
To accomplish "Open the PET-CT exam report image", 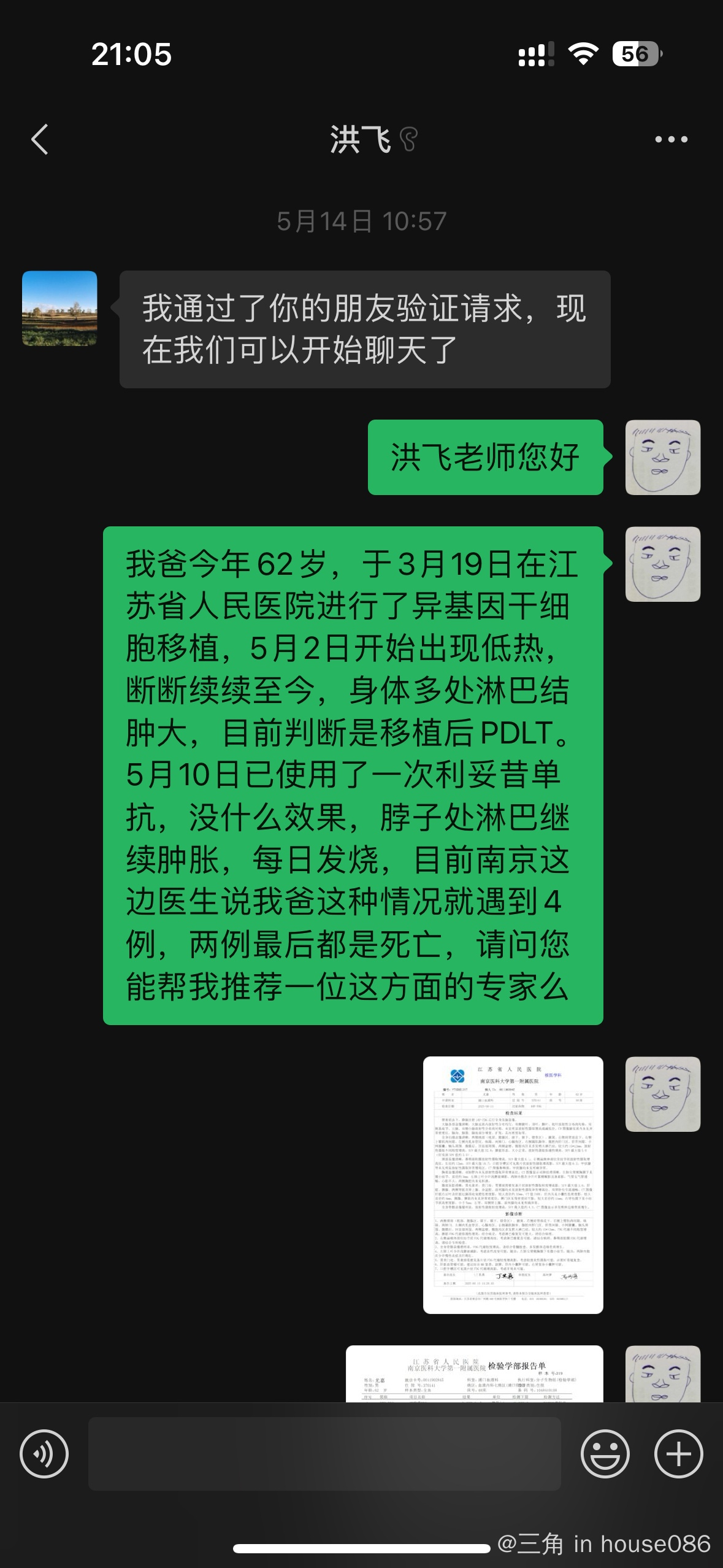I will [x=513, y=1185].
